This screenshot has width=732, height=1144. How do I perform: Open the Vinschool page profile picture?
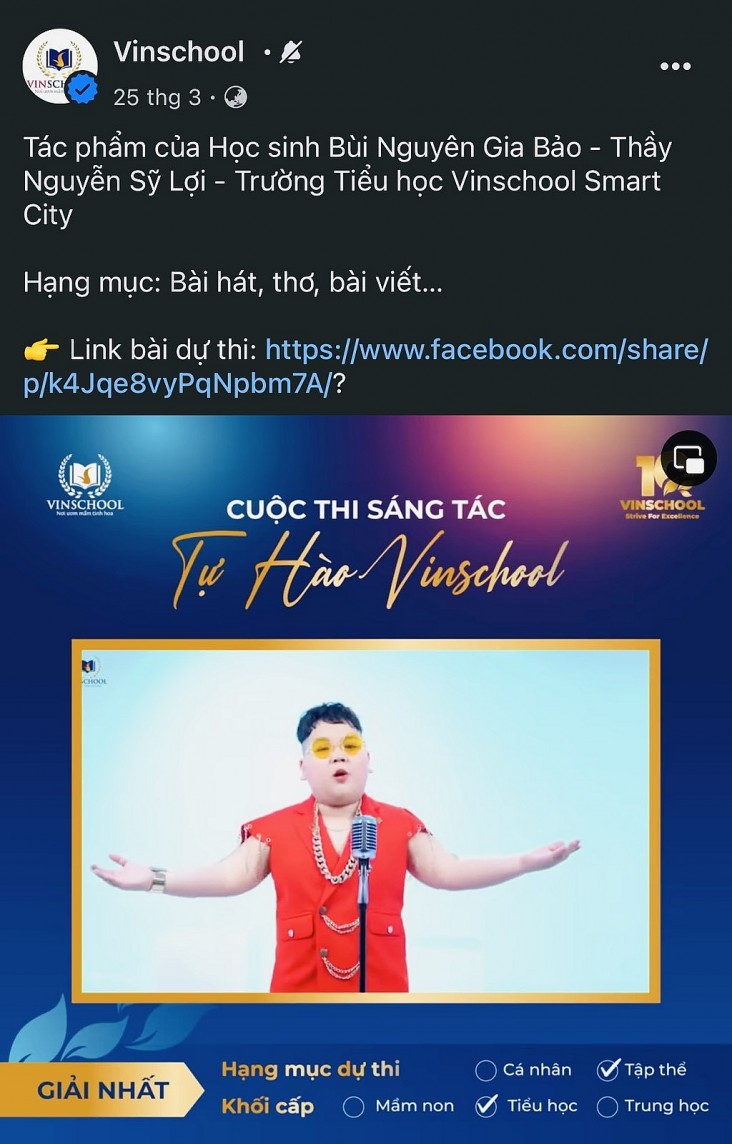60,67
